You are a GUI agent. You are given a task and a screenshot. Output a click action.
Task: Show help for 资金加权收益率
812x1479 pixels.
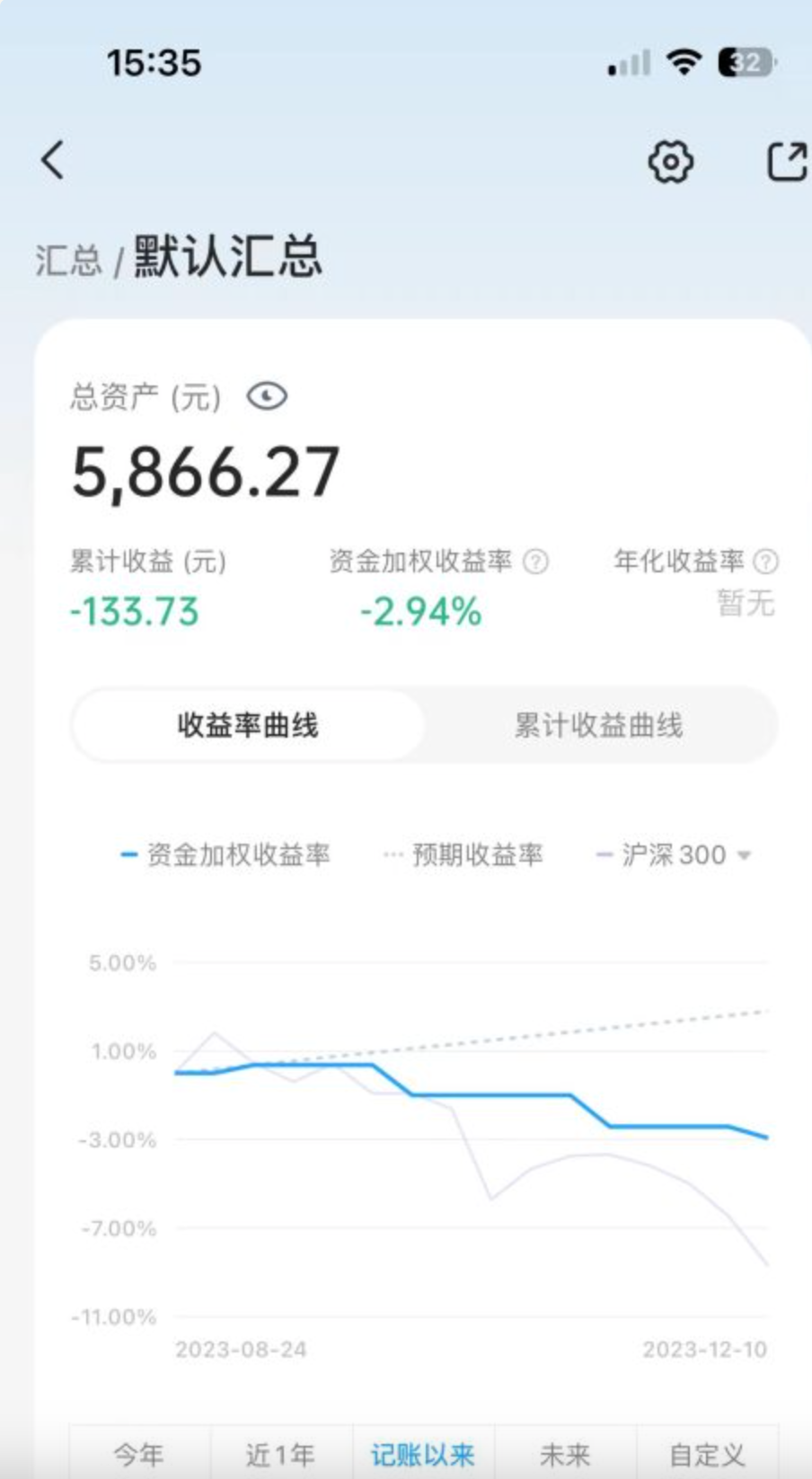[x=536, y=562]
